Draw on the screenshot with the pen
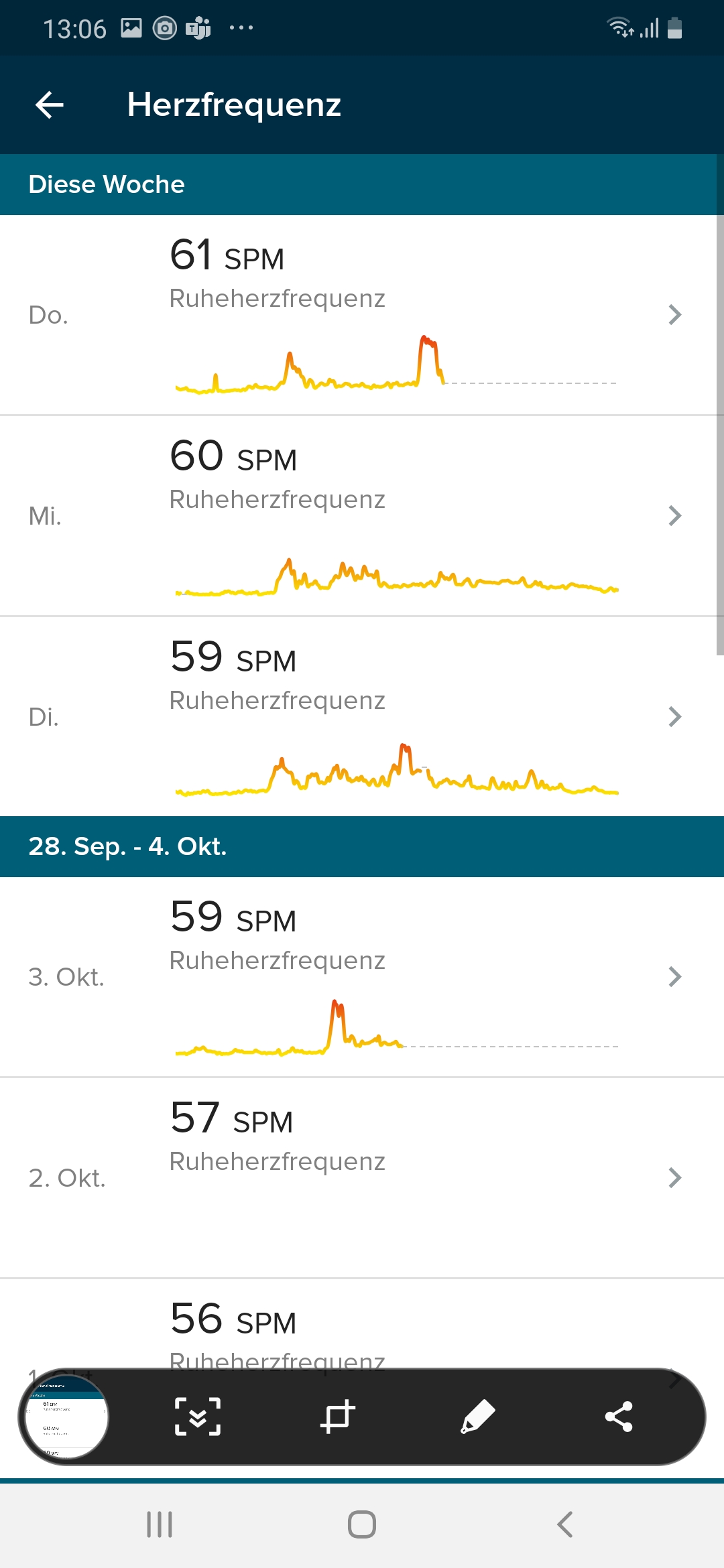This screenshot has height=1568, width=724. (478, 1417)
